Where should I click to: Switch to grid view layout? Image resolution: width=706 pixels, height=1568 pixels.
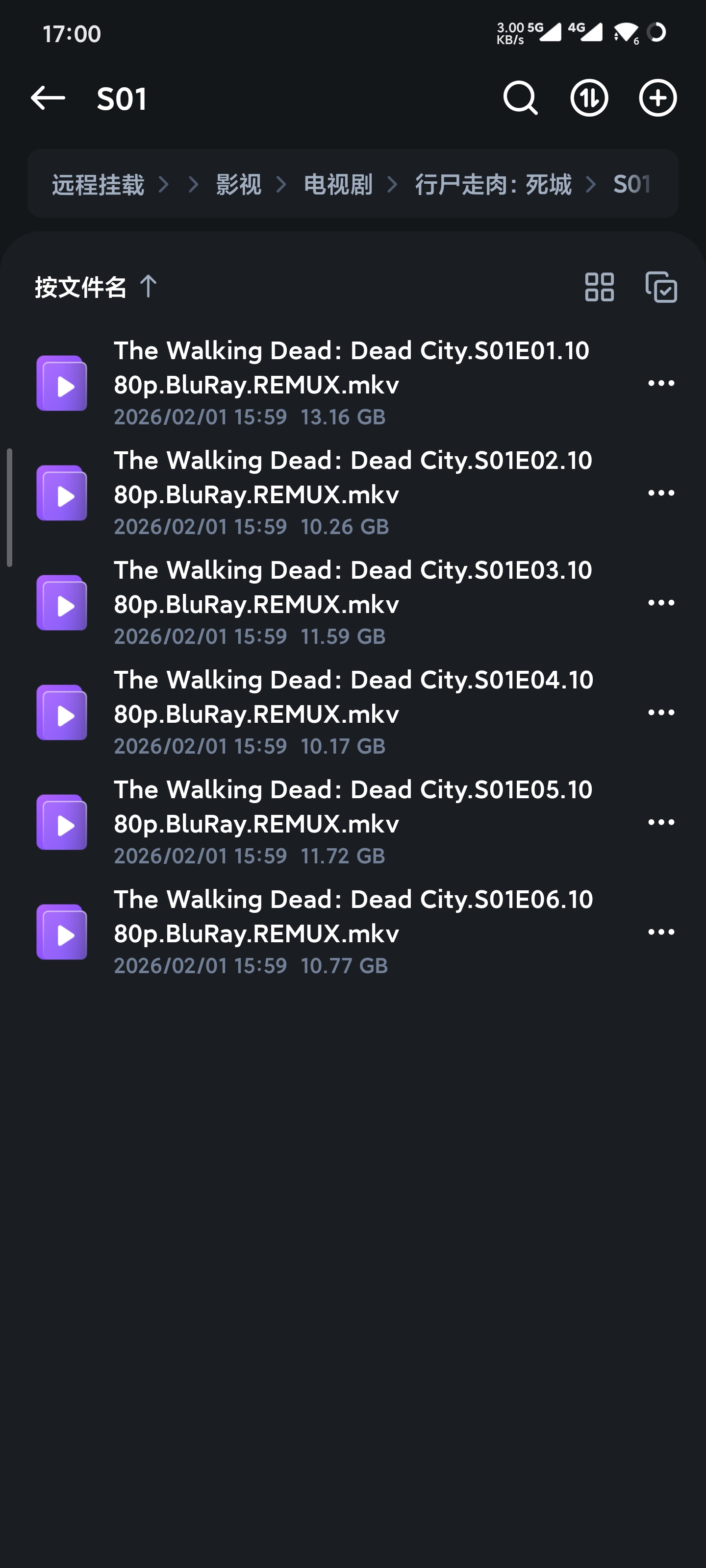point(600,287)
